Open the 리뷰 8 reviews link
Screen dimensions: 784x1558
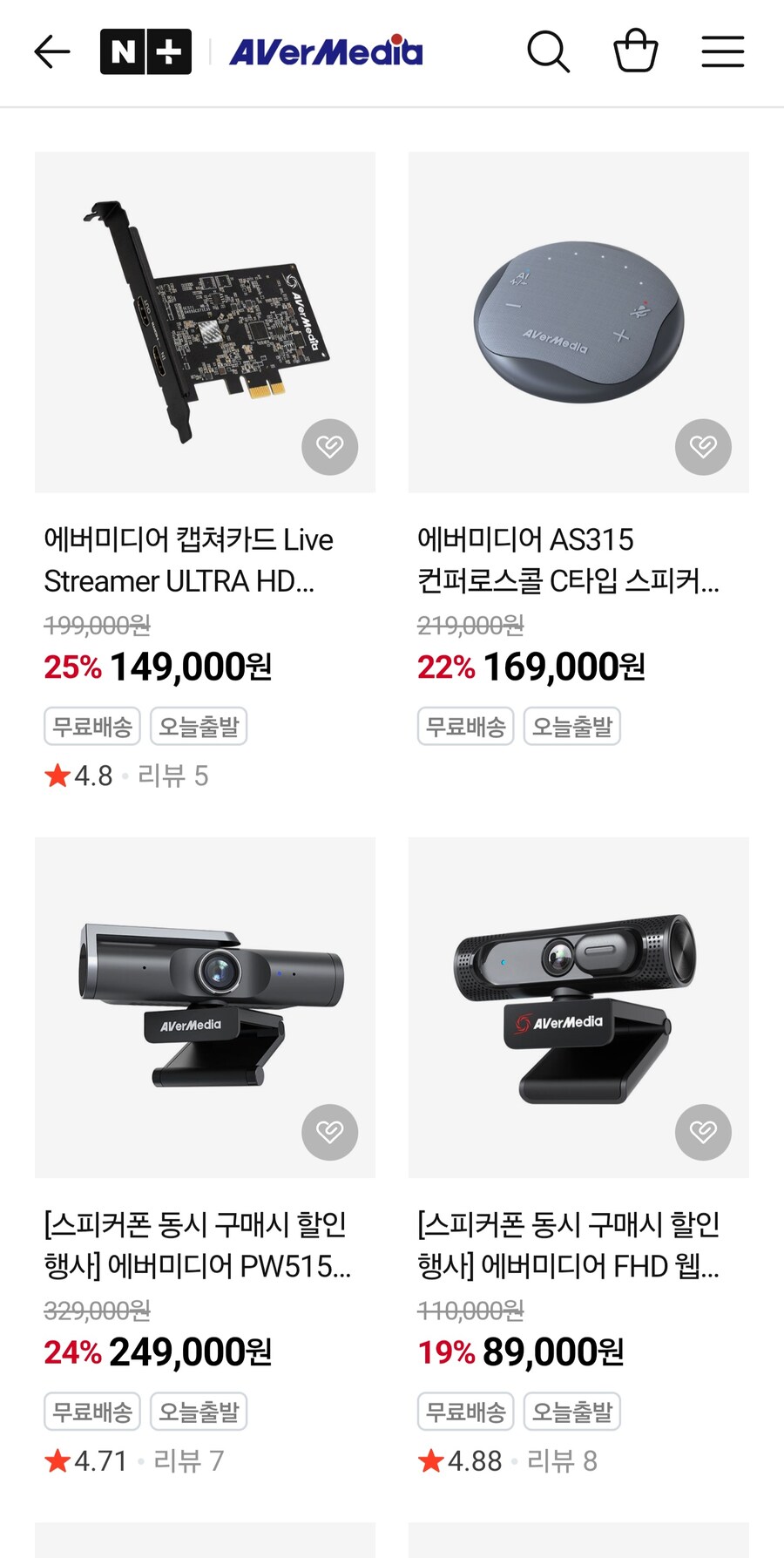(x=560, y=1460)
